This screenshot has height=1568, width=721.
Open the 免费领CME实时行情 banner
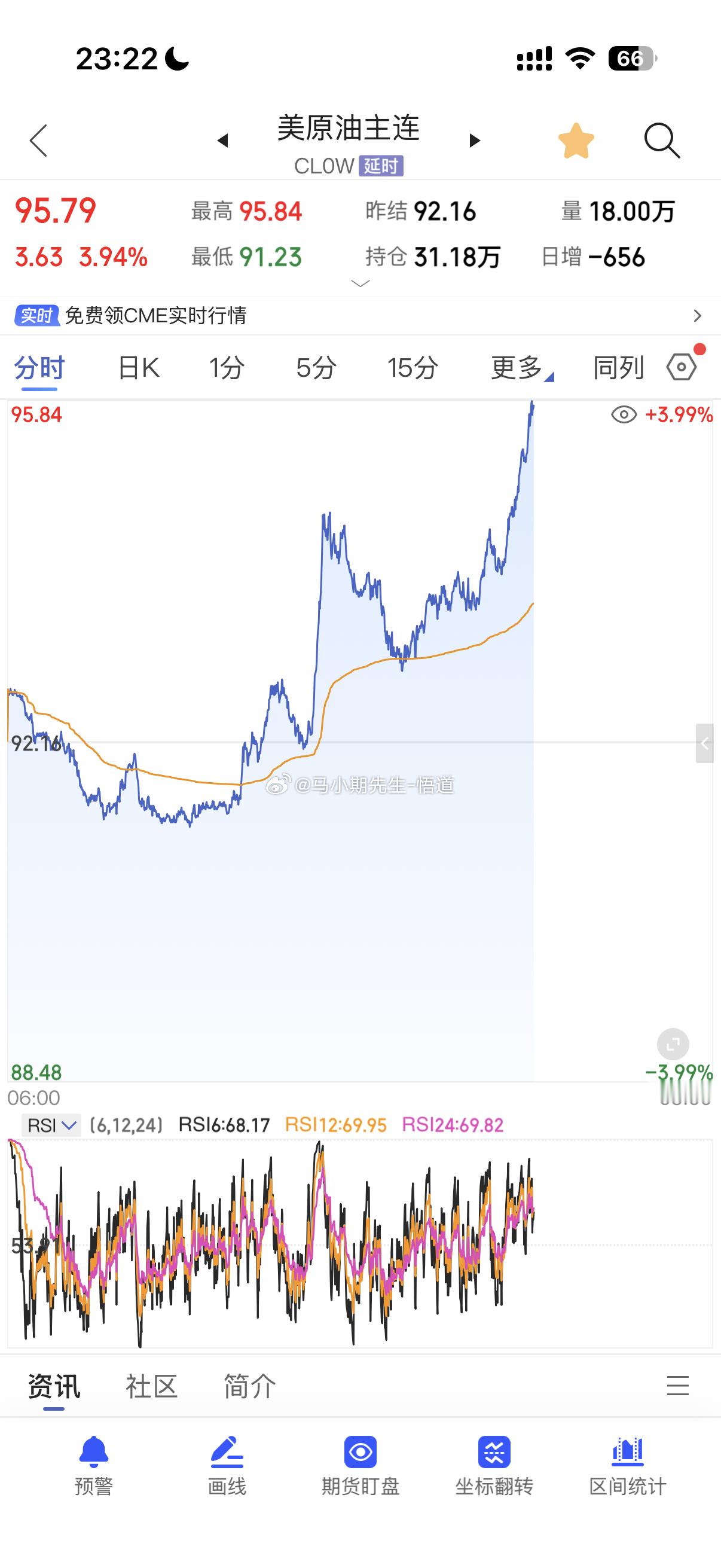(x=360, y=315)
